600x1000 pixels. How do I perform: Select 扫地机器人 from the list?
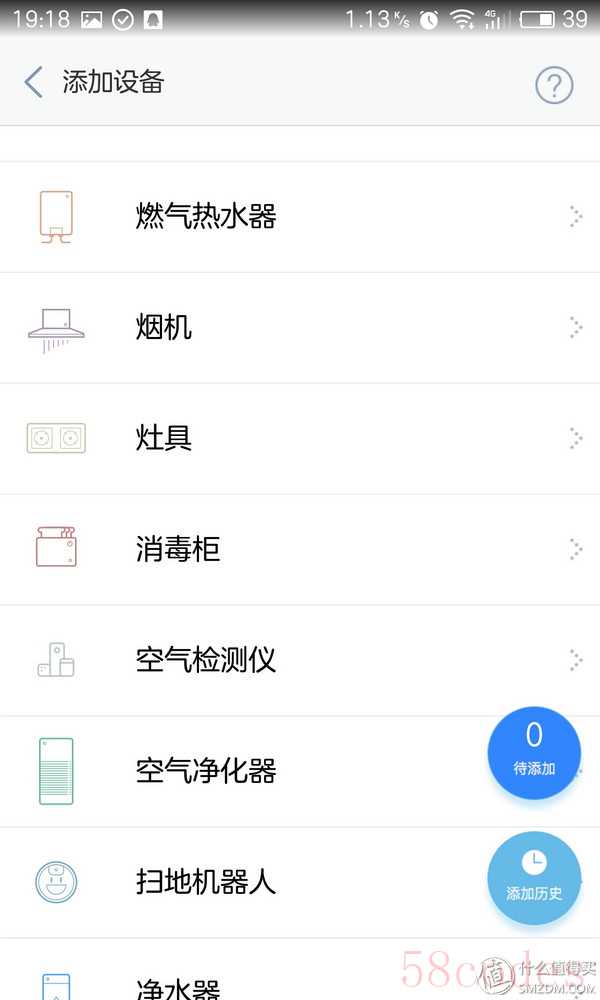click(206, 882)
